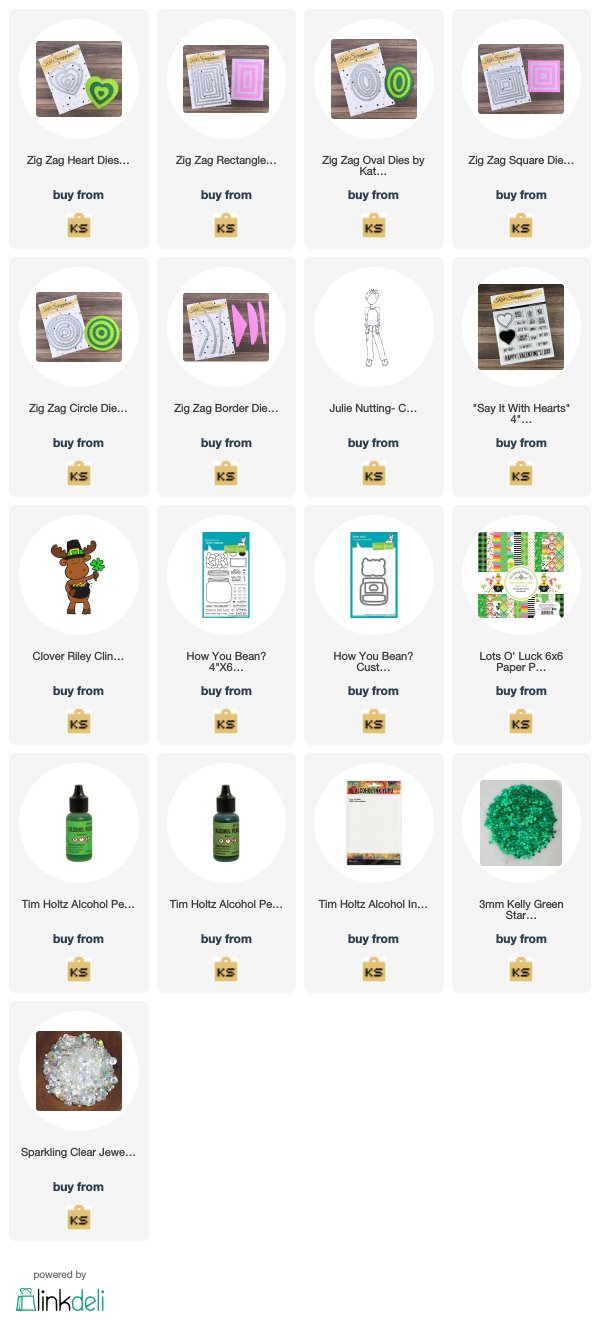This screenshot has width=600, height=1321.
Task: Select the "Say It With Hearts" stamp card
Action: point(521,377)
